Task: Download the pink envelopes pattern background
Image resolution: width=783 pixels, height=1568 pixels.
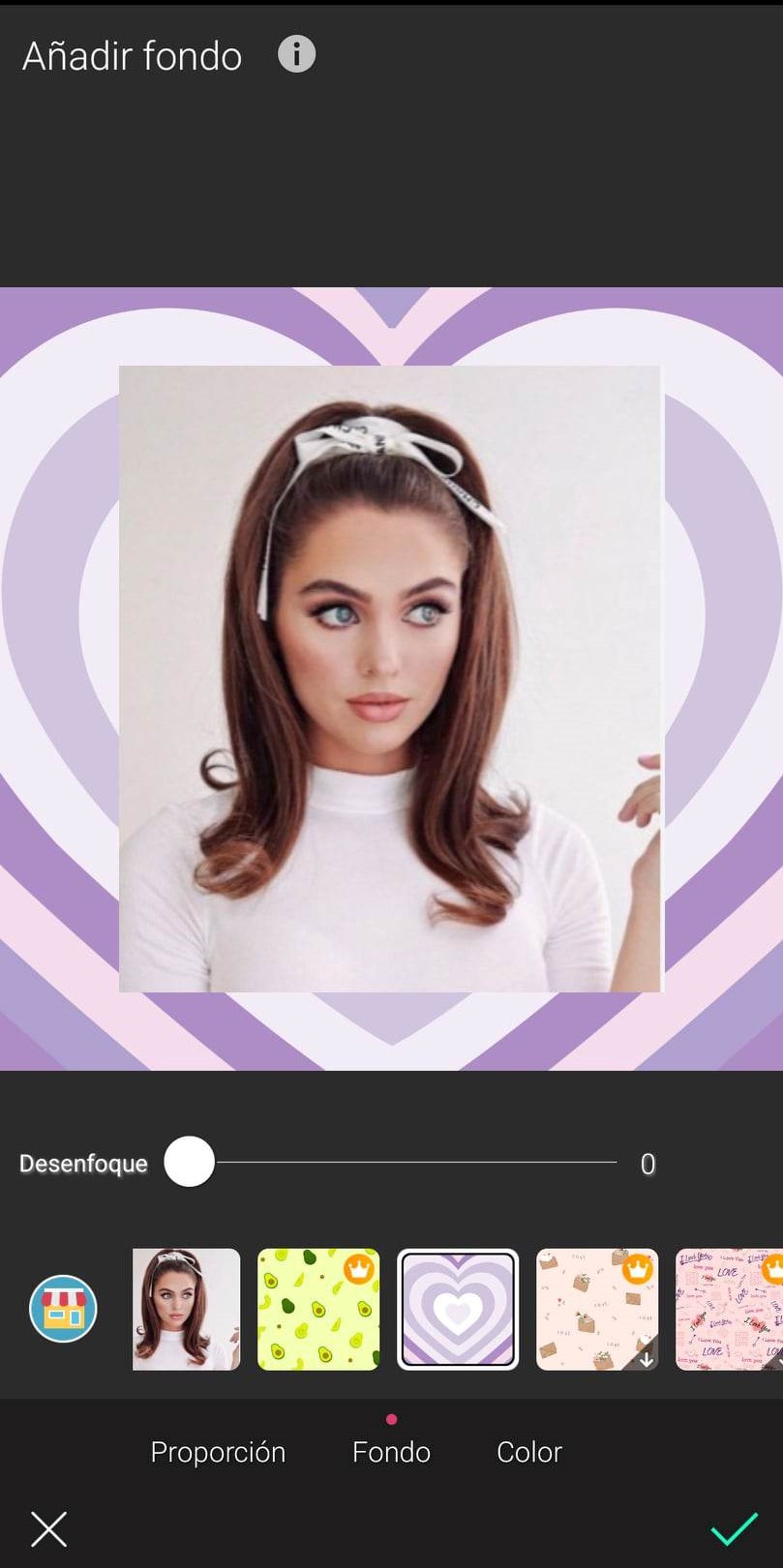Action: (597, 1309)
